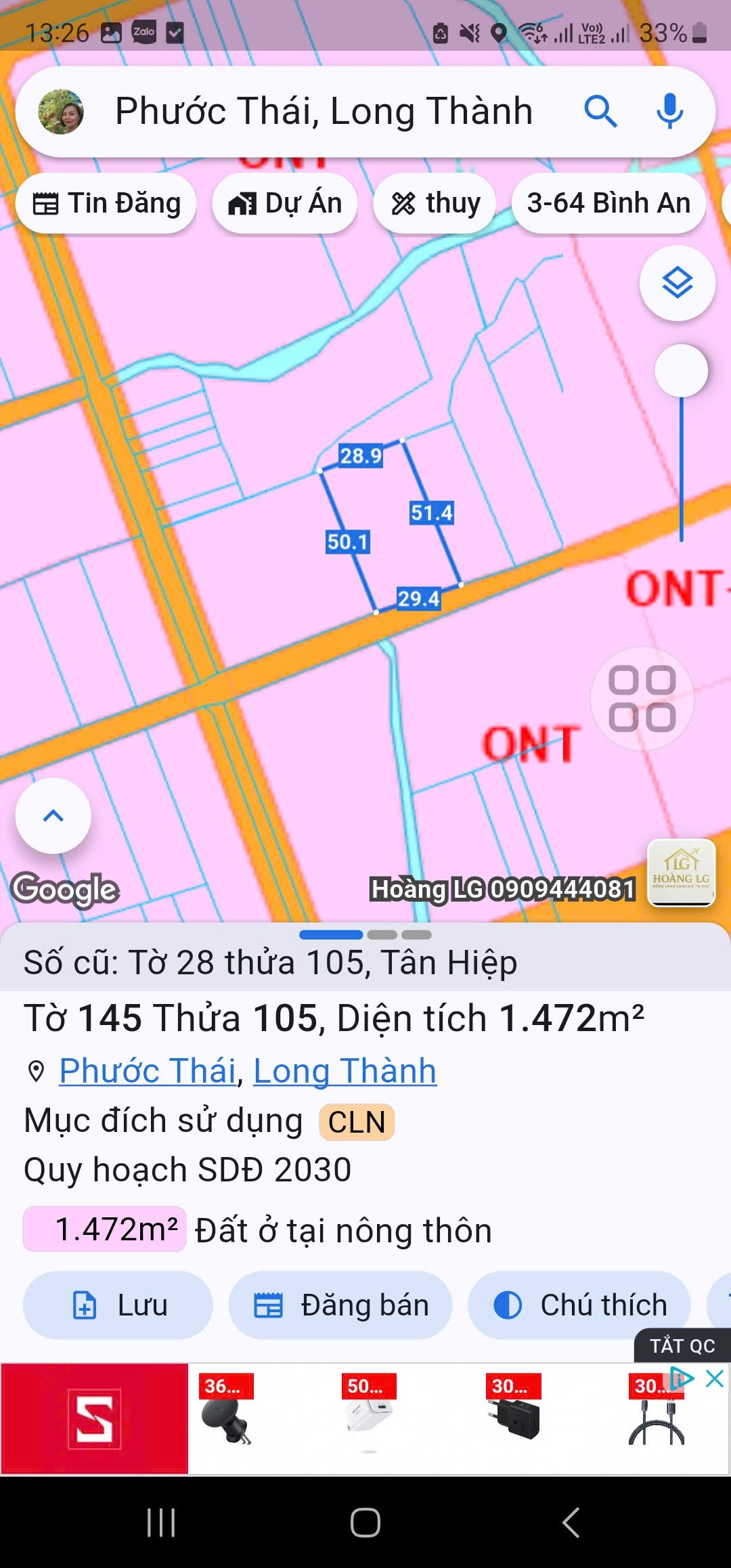Save this parcel with Lưu
731x1568 pixels.
click(118, 1305)
